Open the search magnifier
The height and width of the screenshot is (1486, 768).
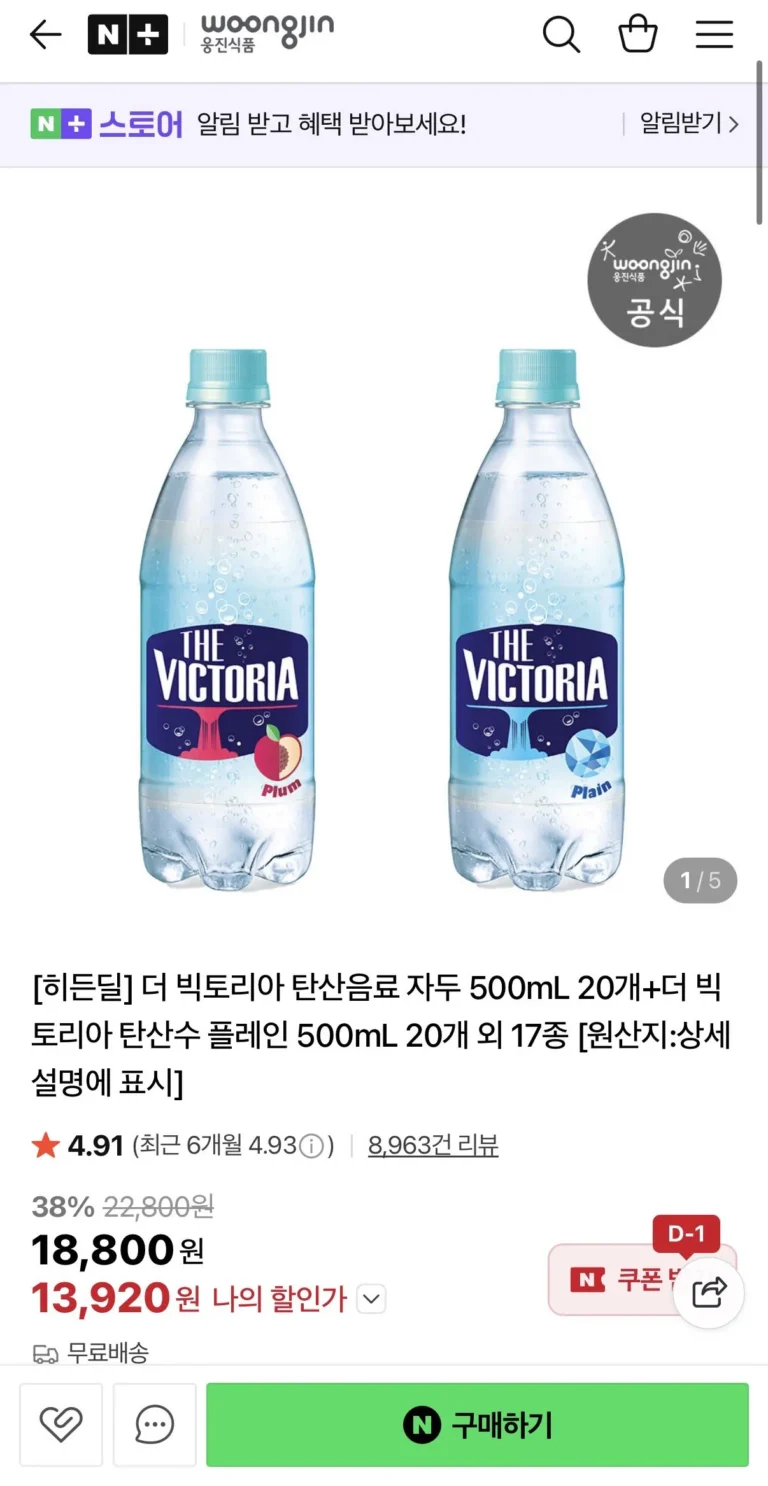tap(561, 35)
